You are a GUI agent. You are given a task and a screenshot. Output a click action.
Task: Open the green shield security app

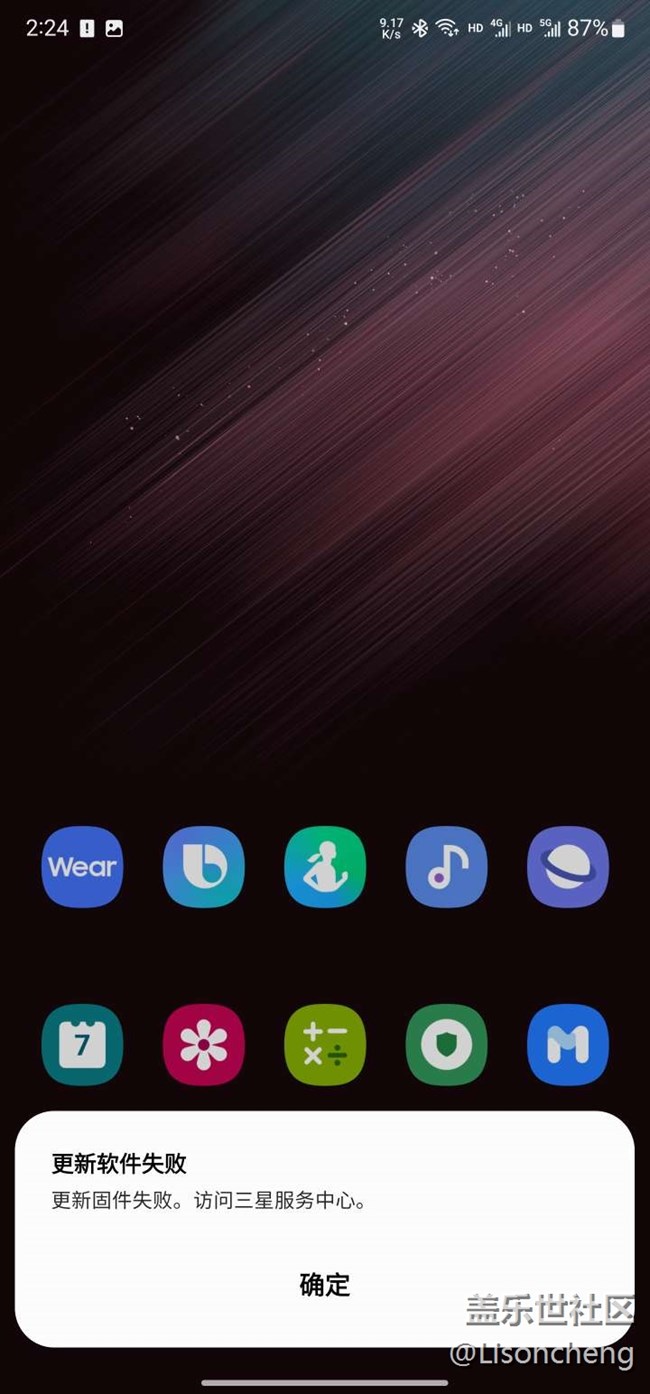click(x=446, y=1045)
